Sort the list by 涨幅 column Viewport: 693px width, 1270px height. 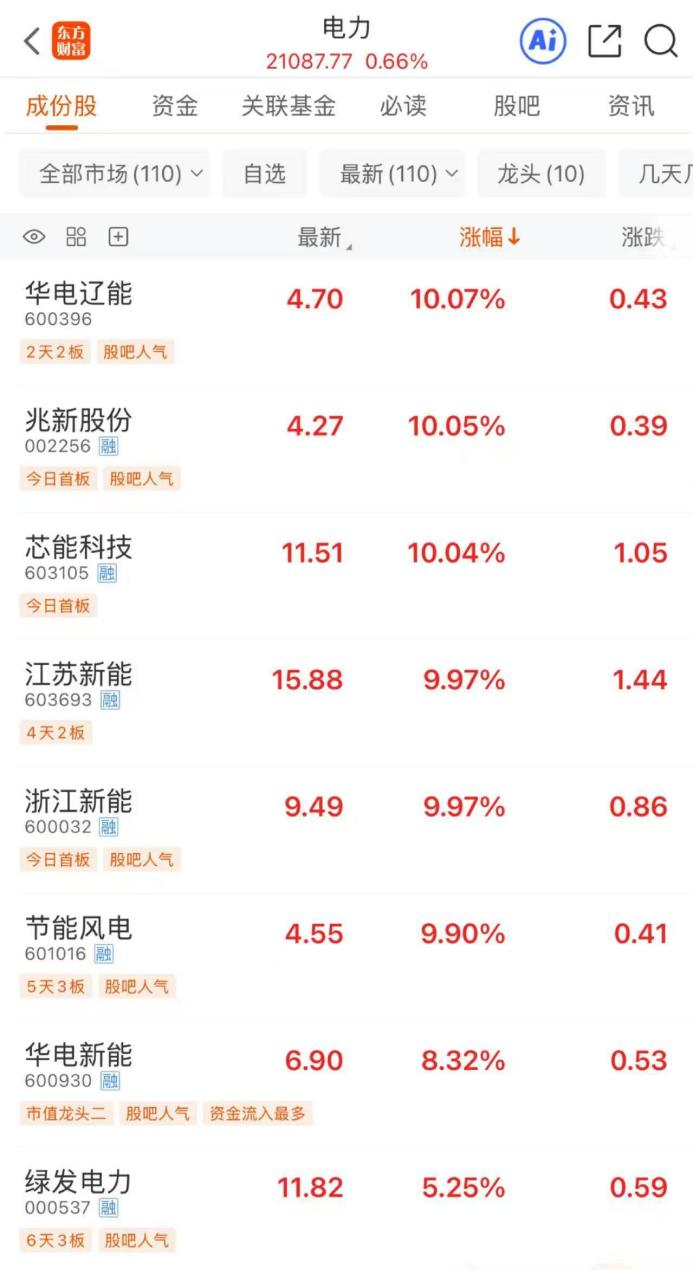(490, 237)
